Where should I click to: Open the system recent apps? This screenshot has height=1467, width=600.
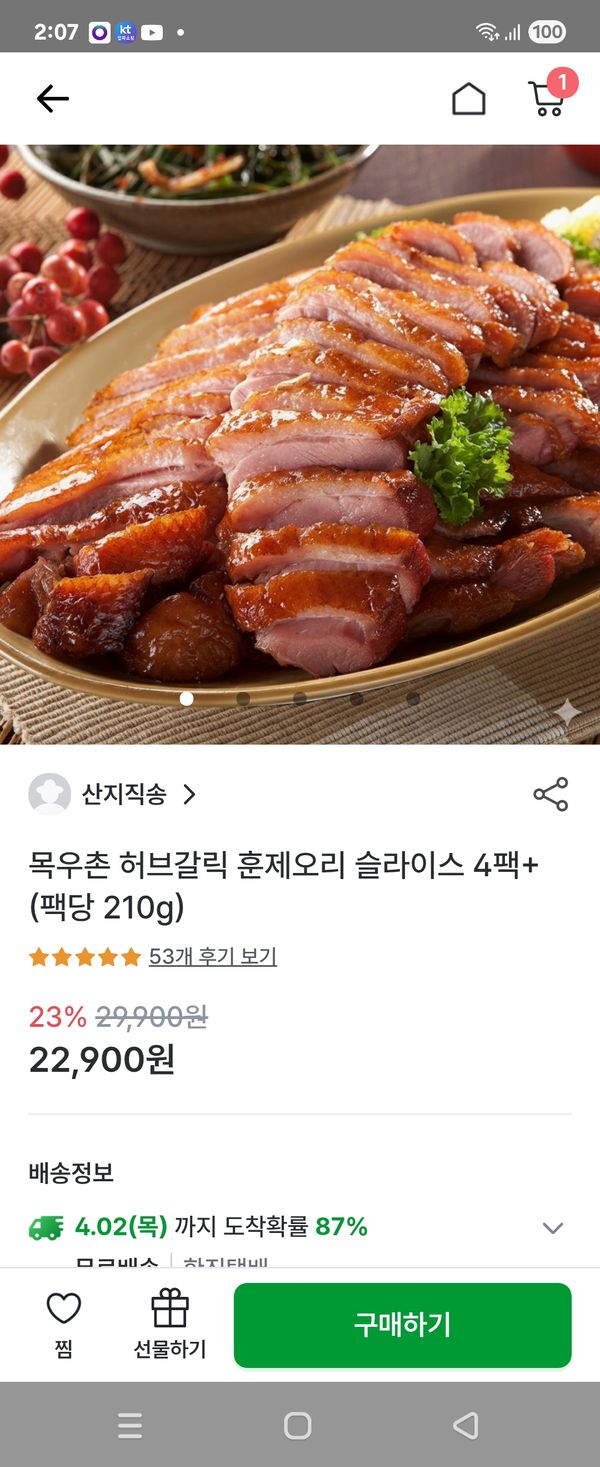[130, 1425]
